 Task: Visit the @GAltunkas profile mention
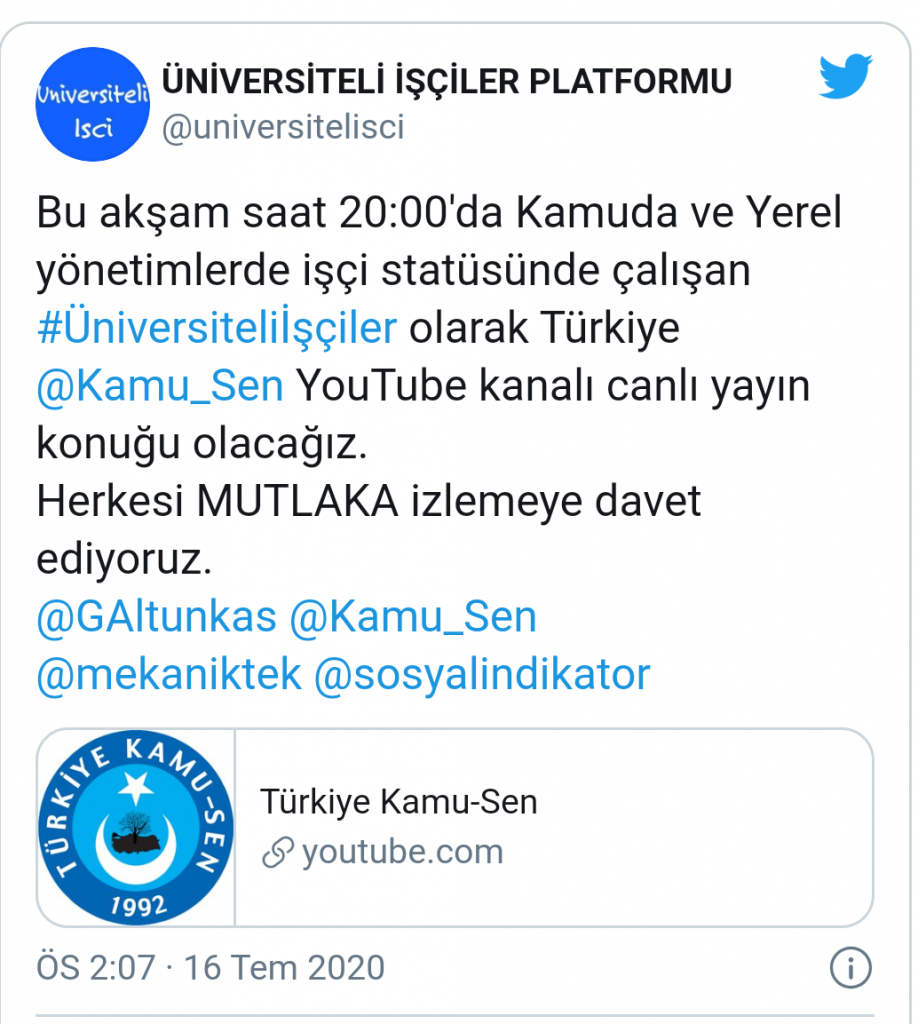click(156, 617)
